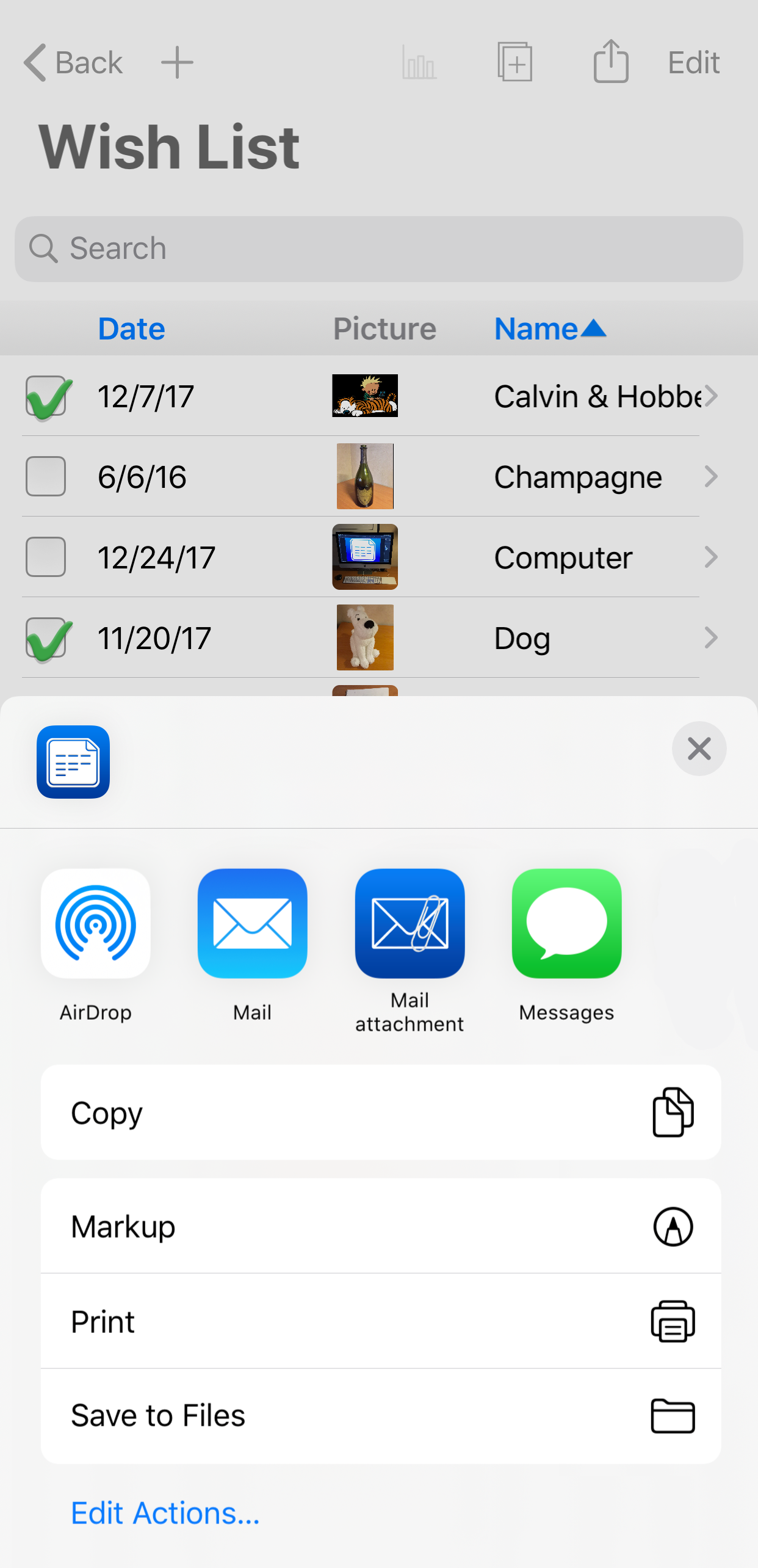Select the Print action
The image size is (758, 1568).
[380, 1321]
